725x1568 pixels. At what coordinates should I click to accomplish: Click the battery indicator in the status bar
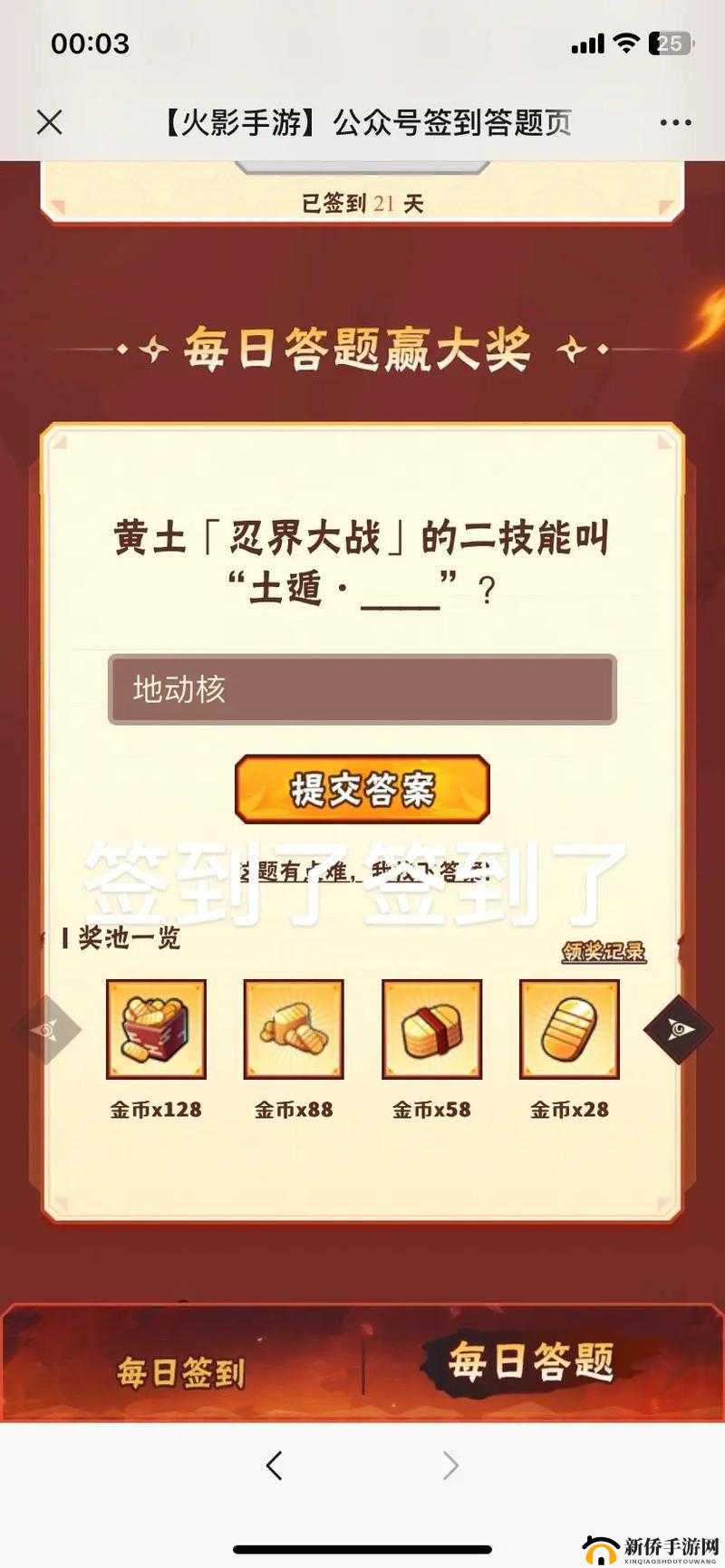coord(668,41)
